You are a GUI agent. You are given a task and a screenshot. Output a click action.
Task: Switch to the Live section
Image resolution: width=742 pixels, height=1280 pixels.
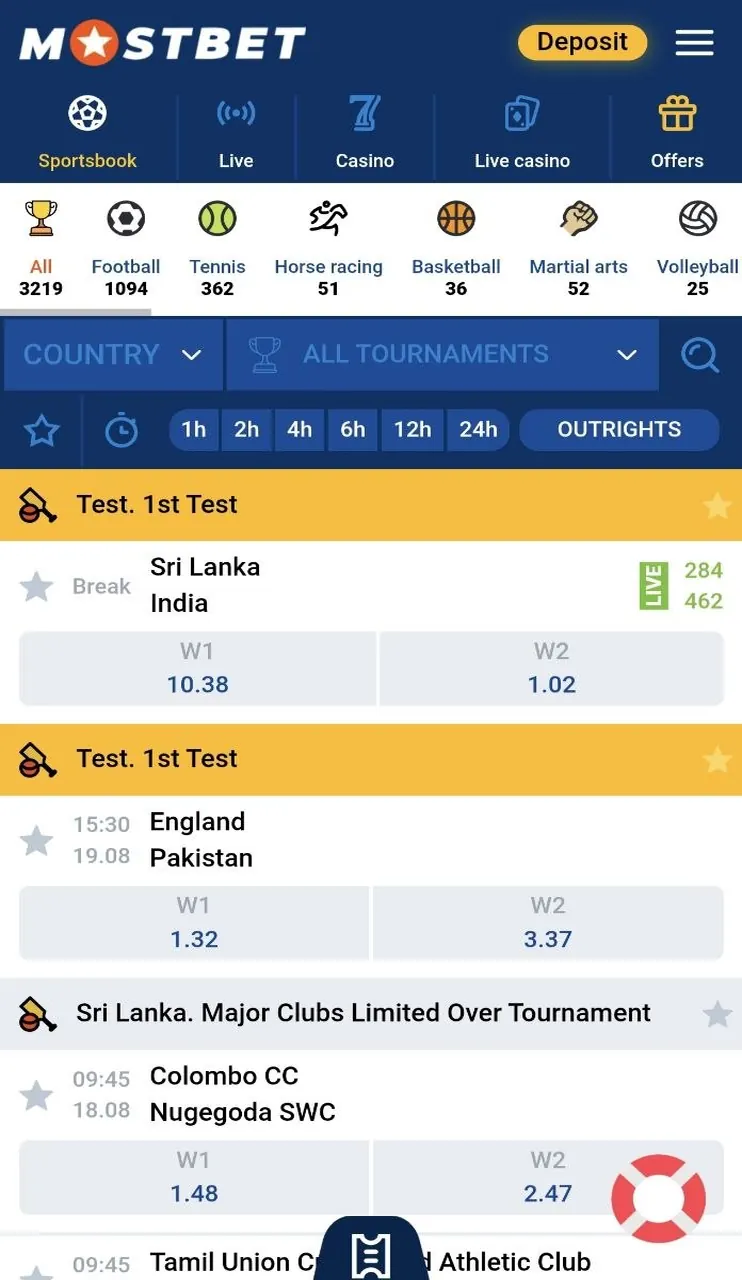pos(236,134)
